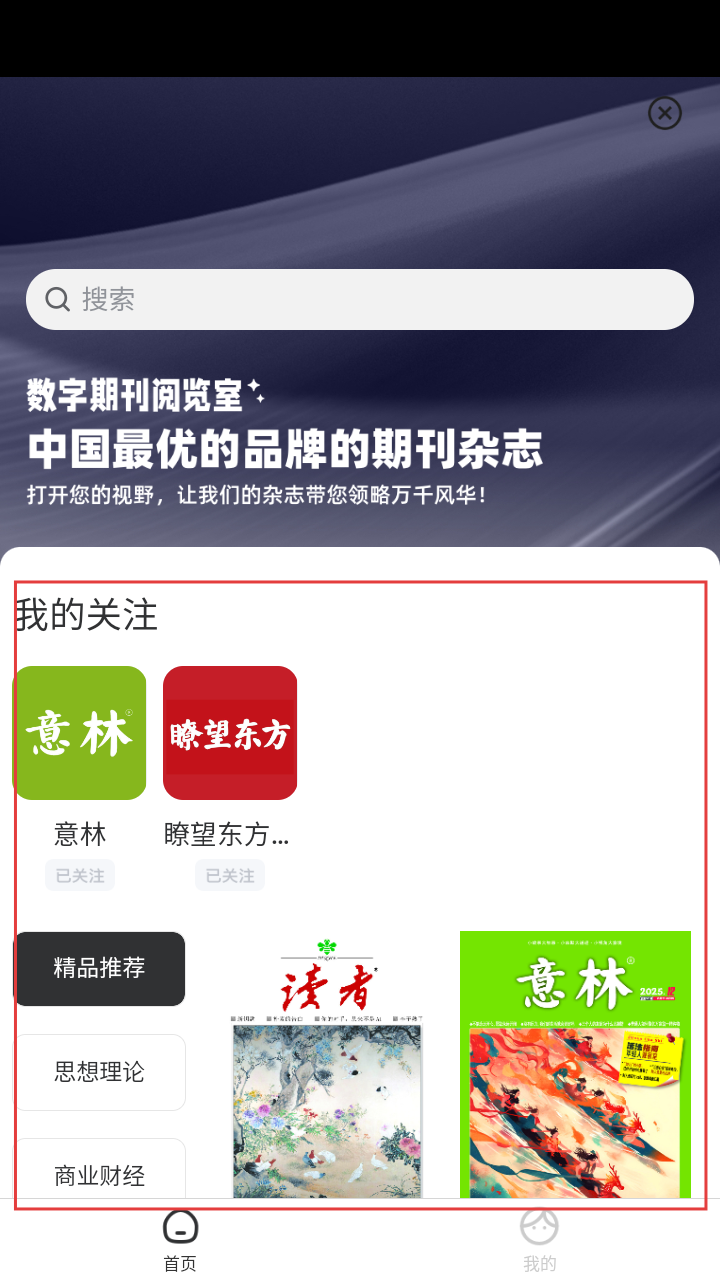The image size is (720, 1280).
Task: Unfollow 意林 via its 已关注 button
Action: tap(80, 875)
